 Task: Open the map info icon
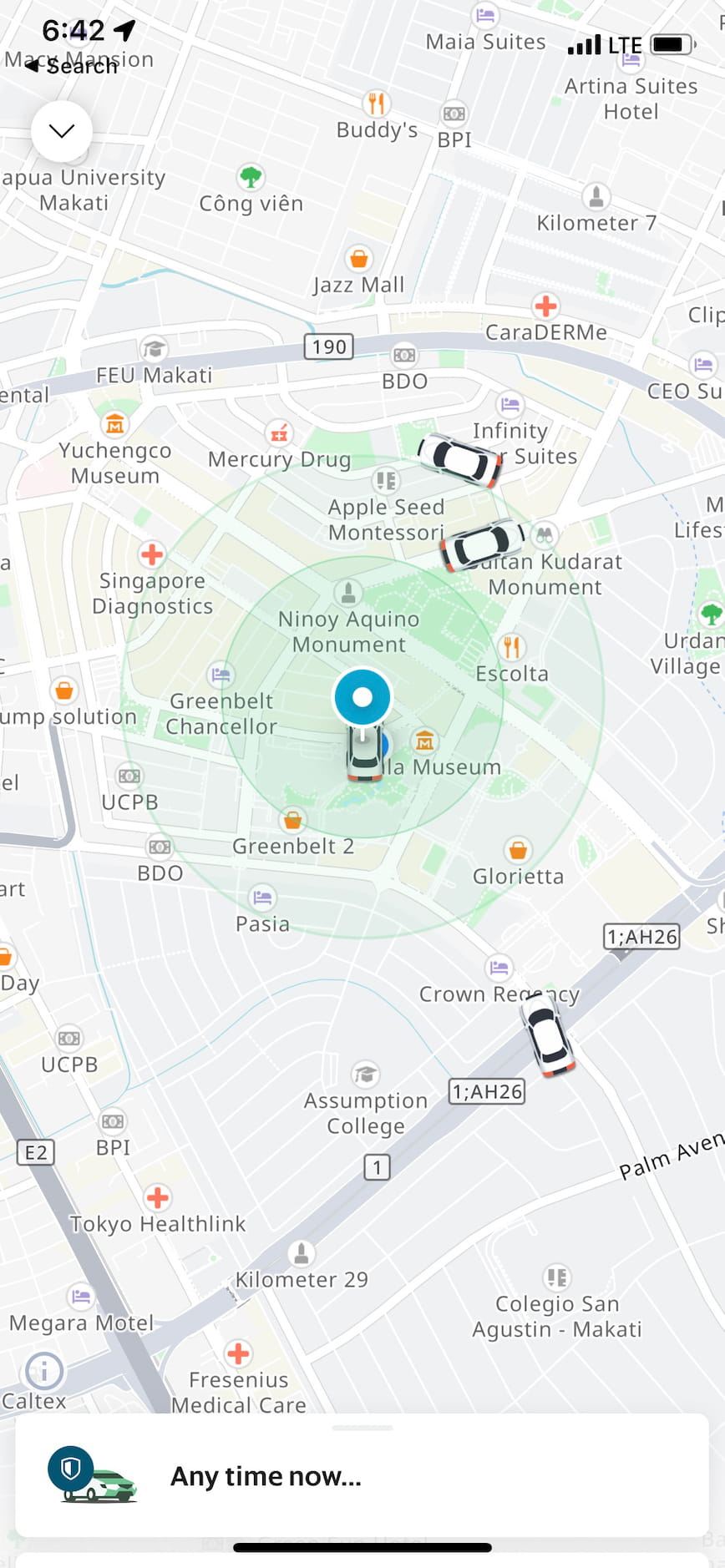point(44,1371)
